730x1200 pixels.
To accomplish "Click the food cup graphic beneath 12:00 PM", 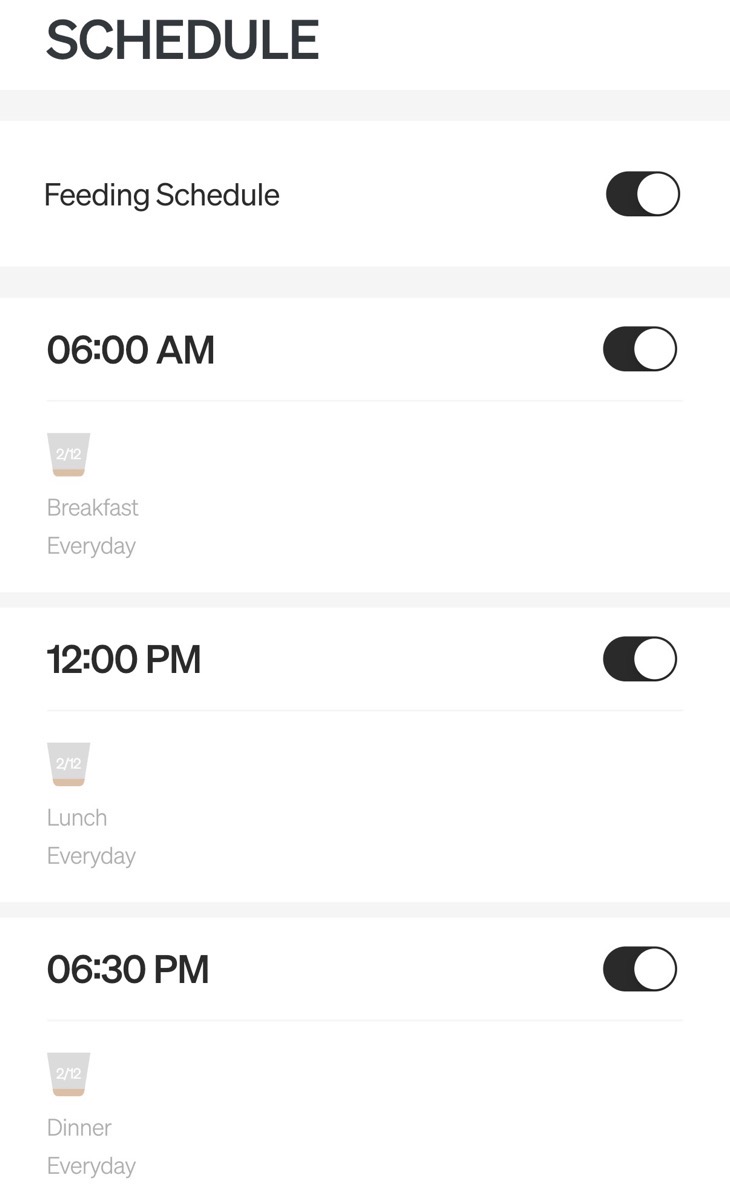I will pos(66,765).
